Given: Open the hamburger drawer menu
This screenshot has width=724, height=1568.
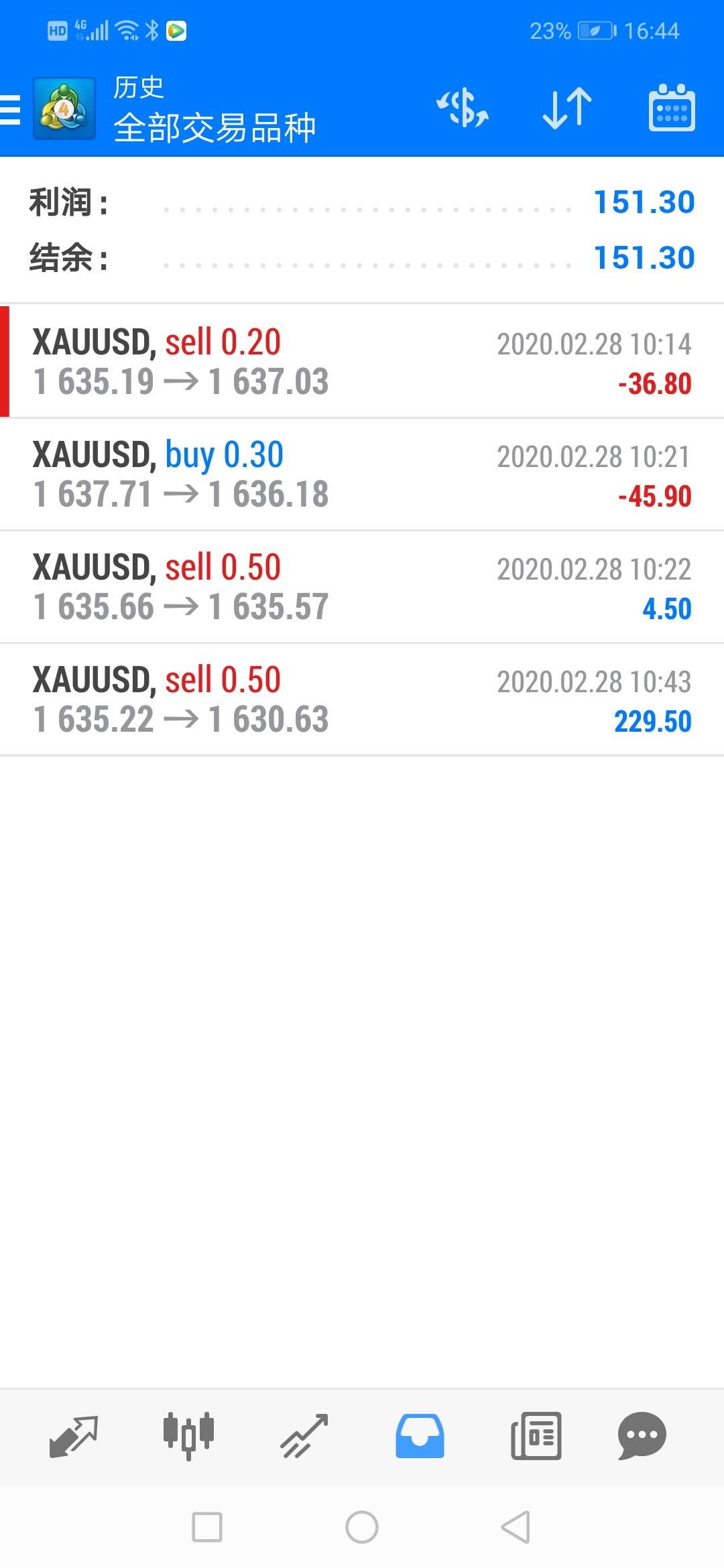Looking at the screenshot, I should [11, 109].
